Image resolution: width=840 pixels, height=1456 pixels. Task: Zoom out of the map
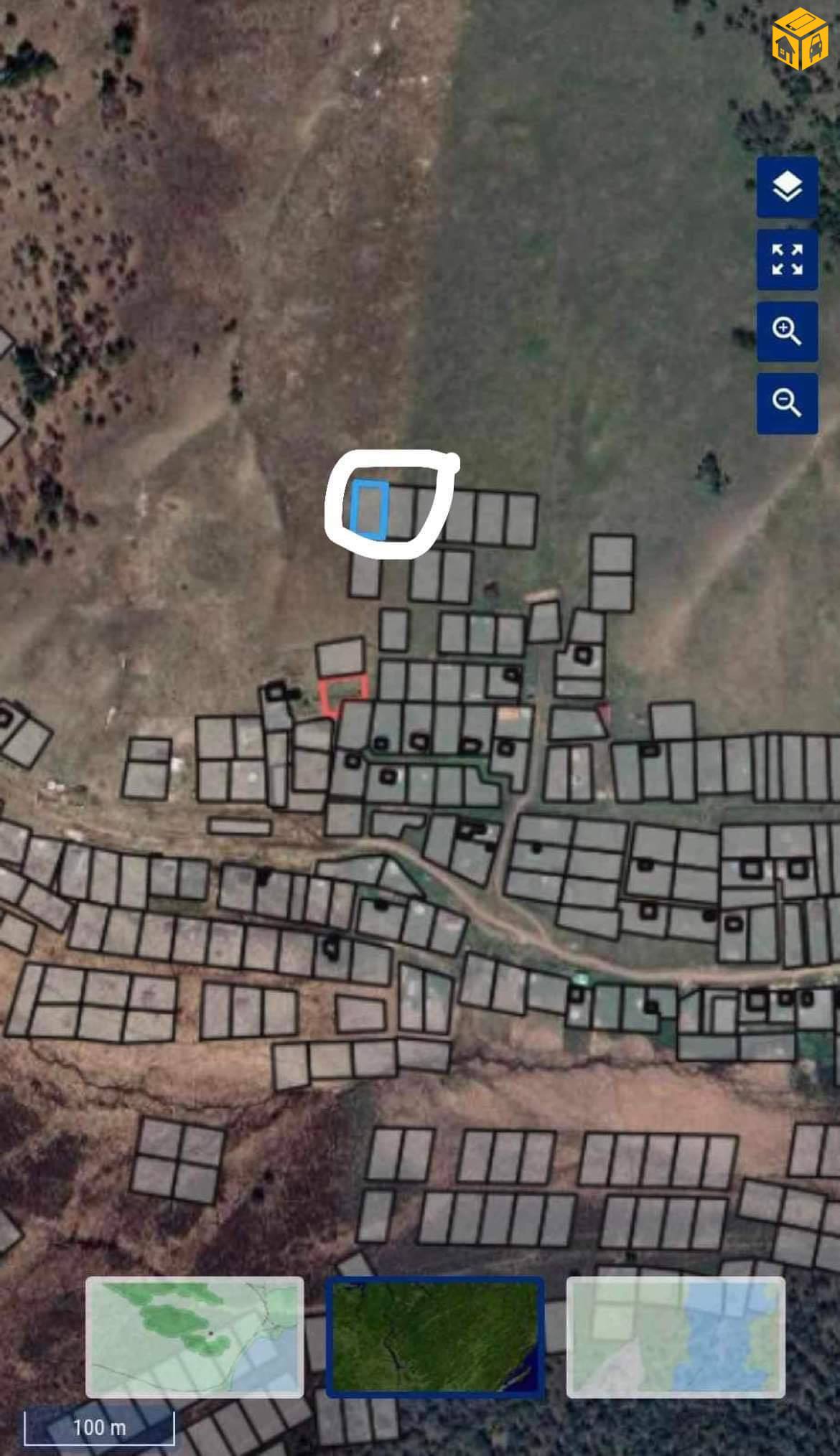(x=787, y=403)
